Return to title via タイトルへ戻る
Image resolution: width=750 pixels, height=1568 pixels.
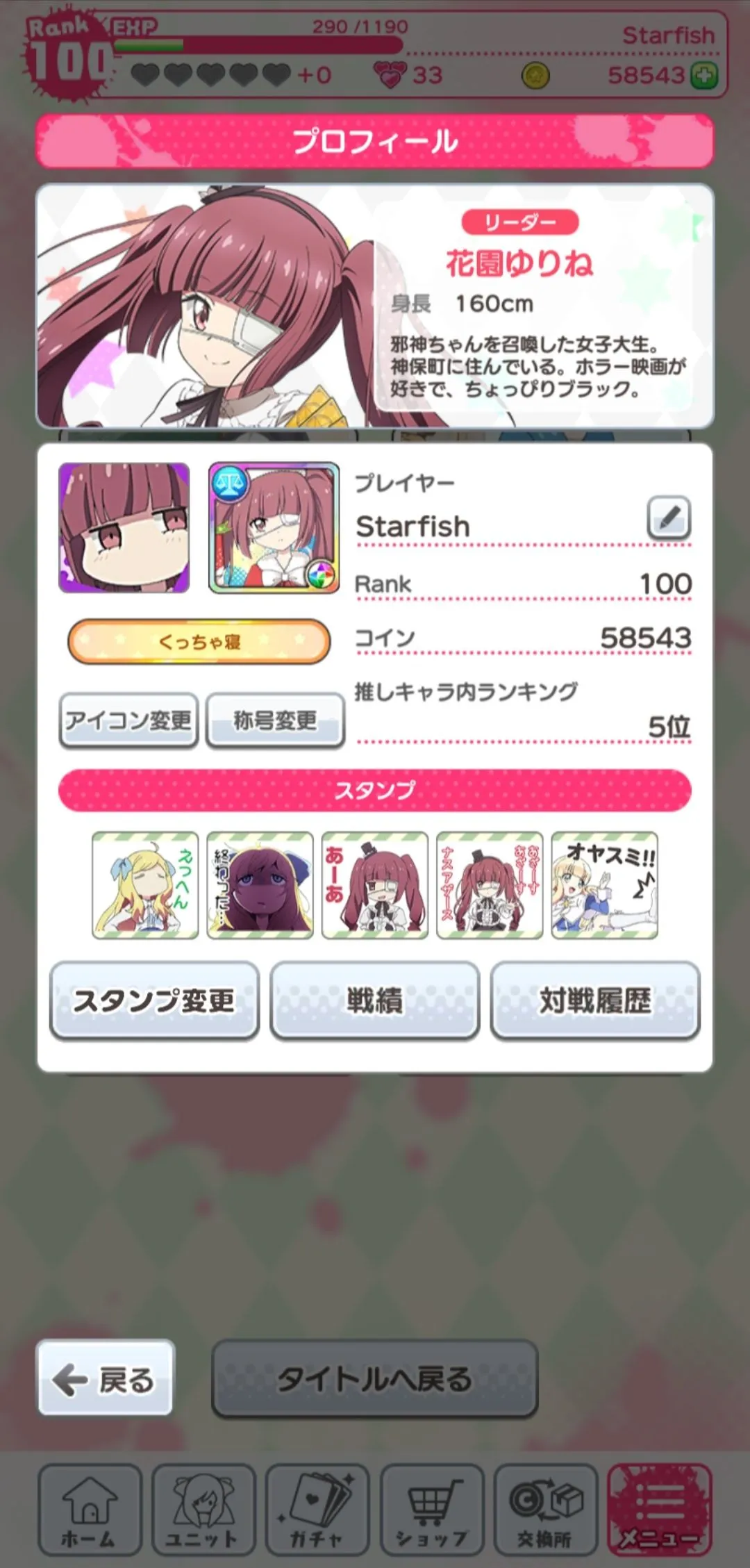374,1379
